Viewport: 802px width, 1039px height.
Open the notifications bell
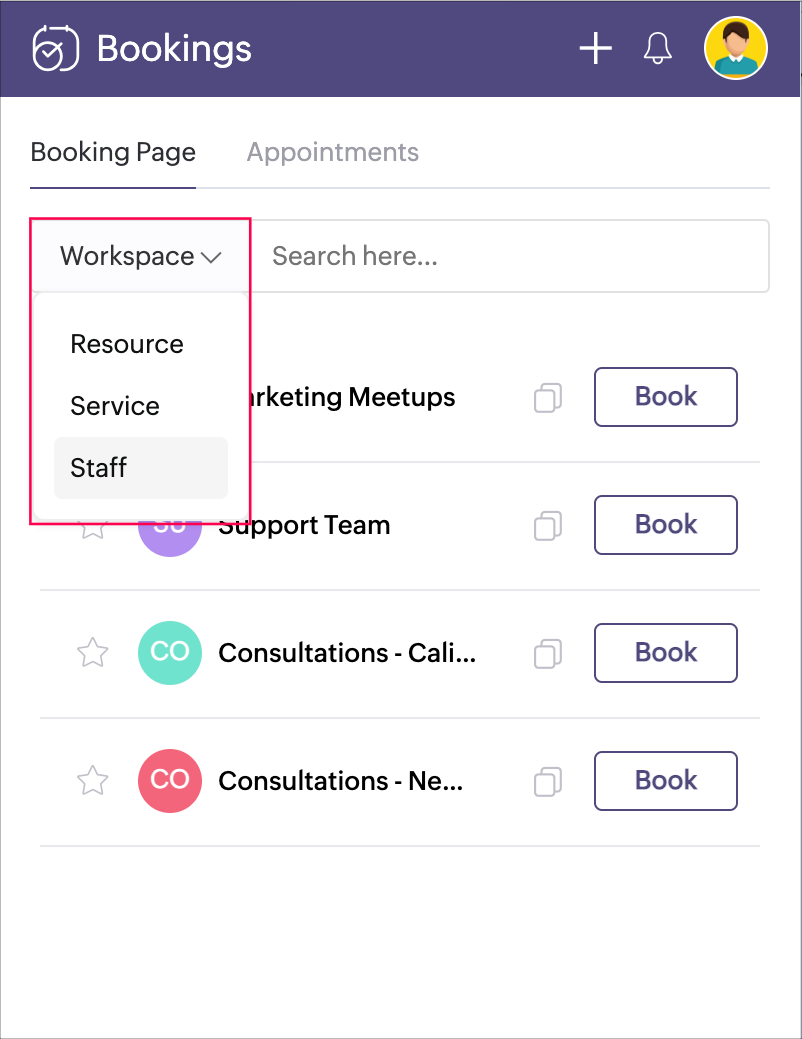(x=657, y=48)
